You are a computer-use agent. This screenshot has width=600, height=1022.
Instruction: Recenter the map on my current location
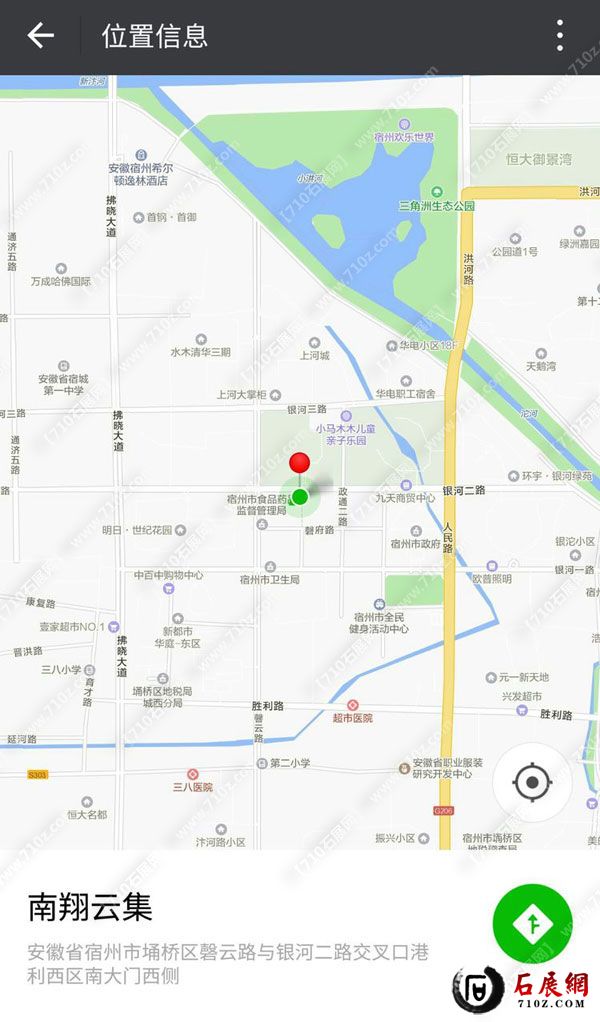[532, 782]
